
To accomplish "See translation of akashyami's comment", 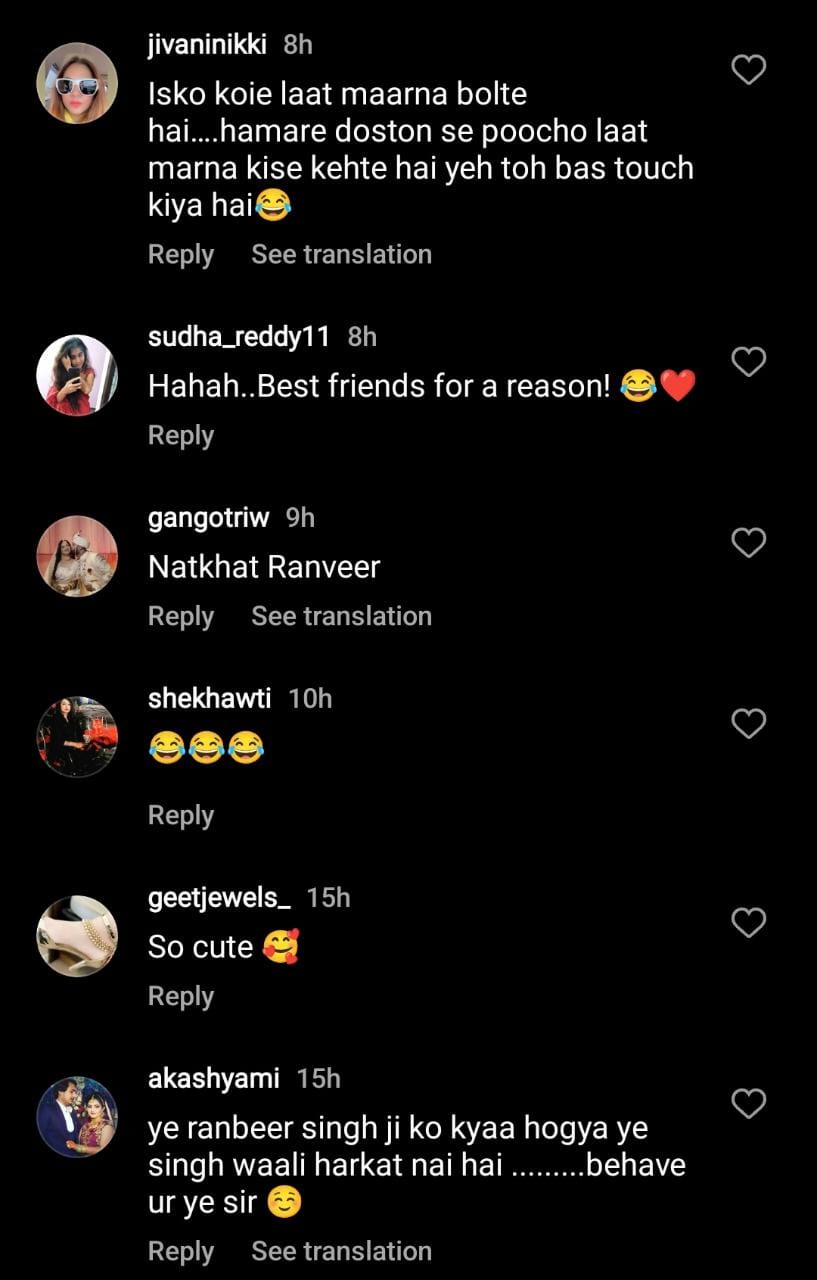I will tap(341, 1251).
